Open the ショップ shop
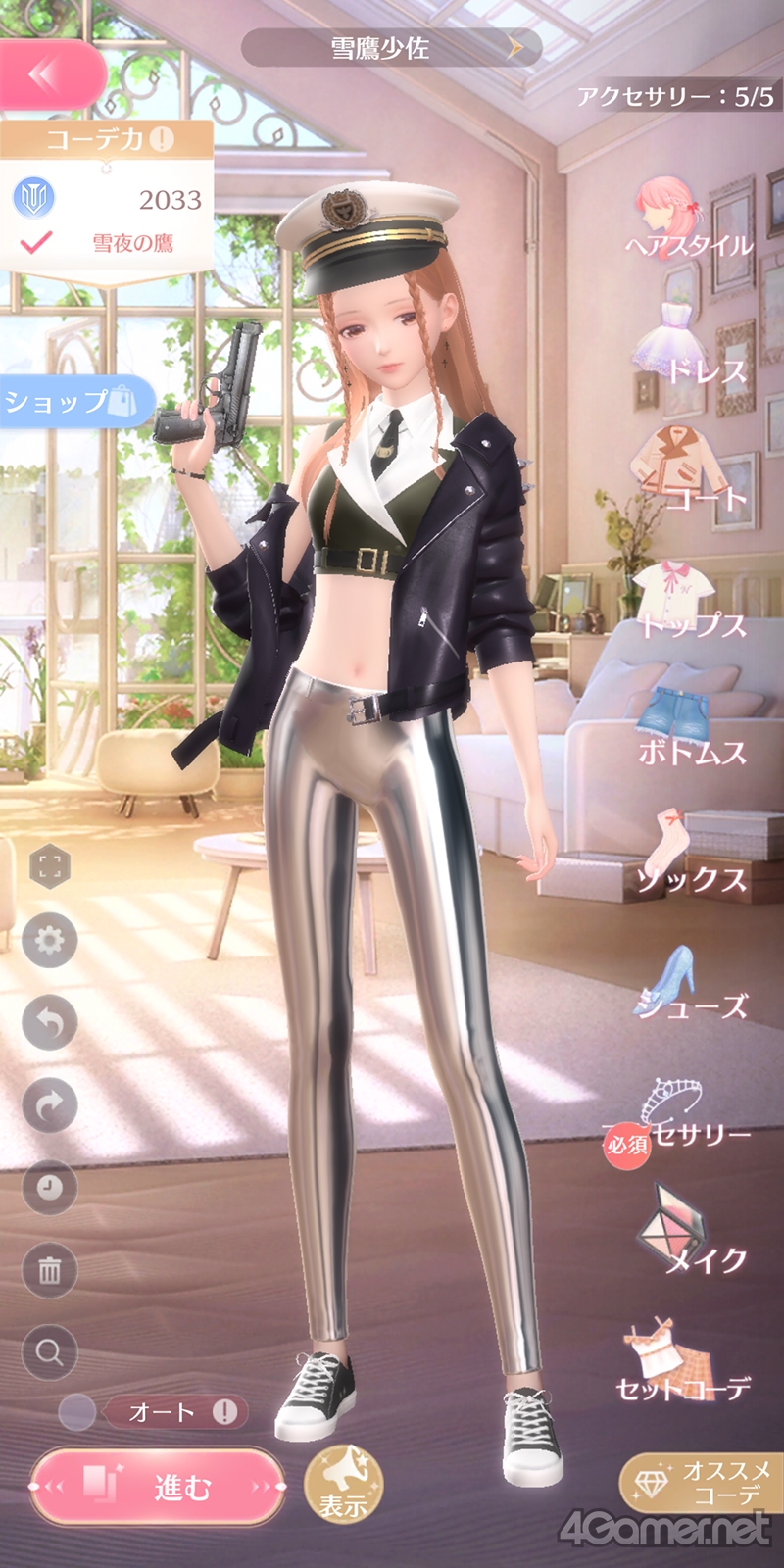Viewport: 784px width, 1568px height. 73,401
